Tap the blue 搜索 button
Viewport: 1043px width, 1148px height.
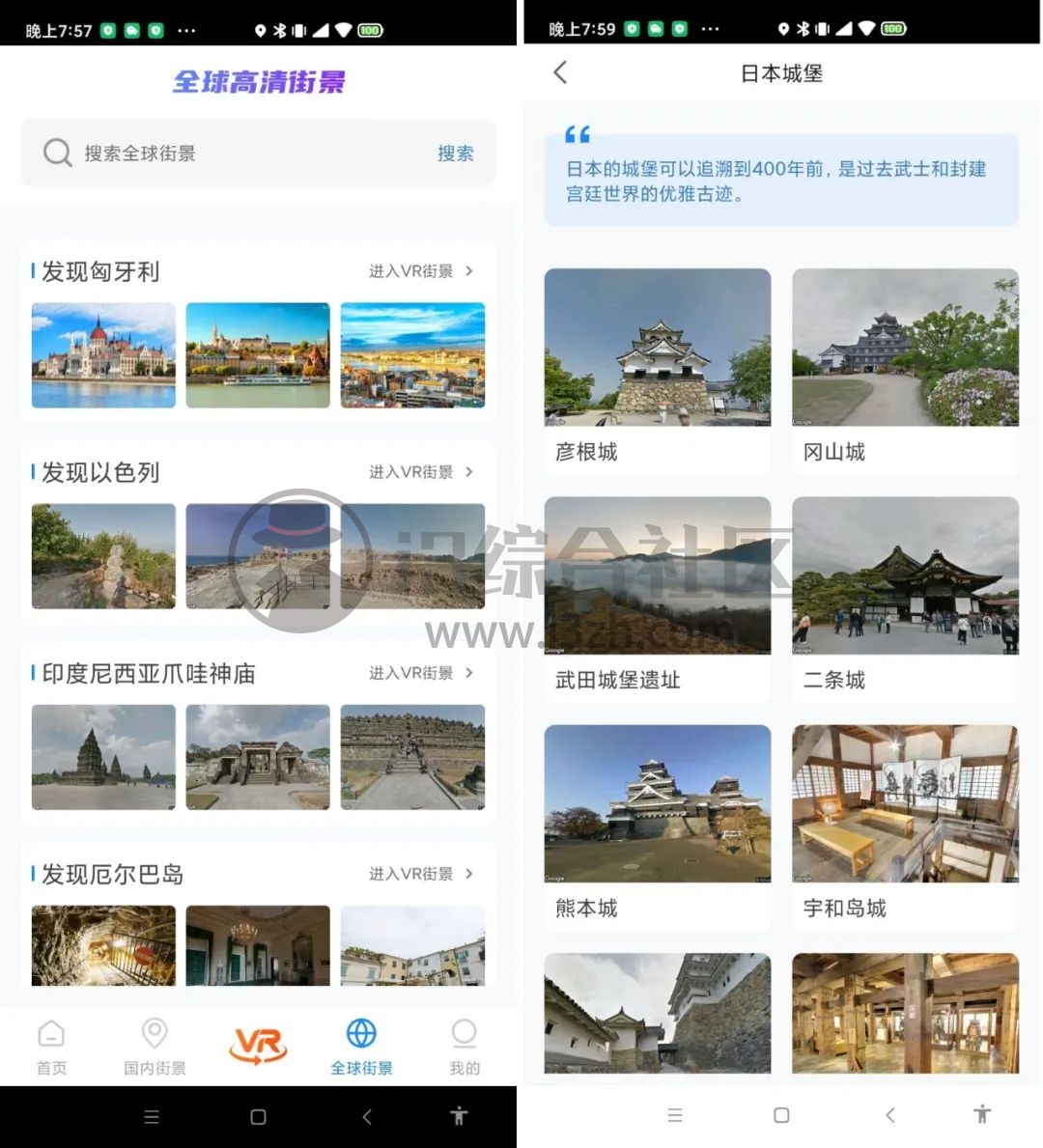[455, 154]
